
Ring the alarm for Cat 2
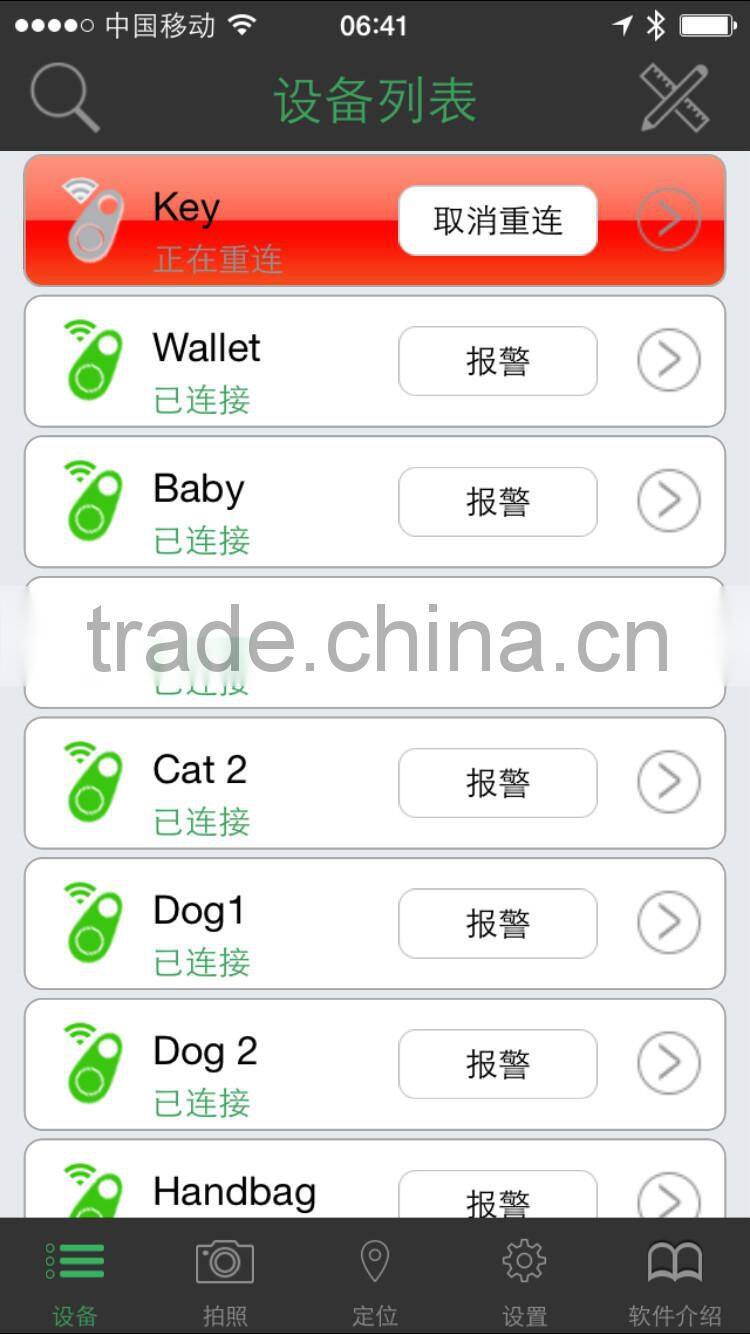point(497,782)
